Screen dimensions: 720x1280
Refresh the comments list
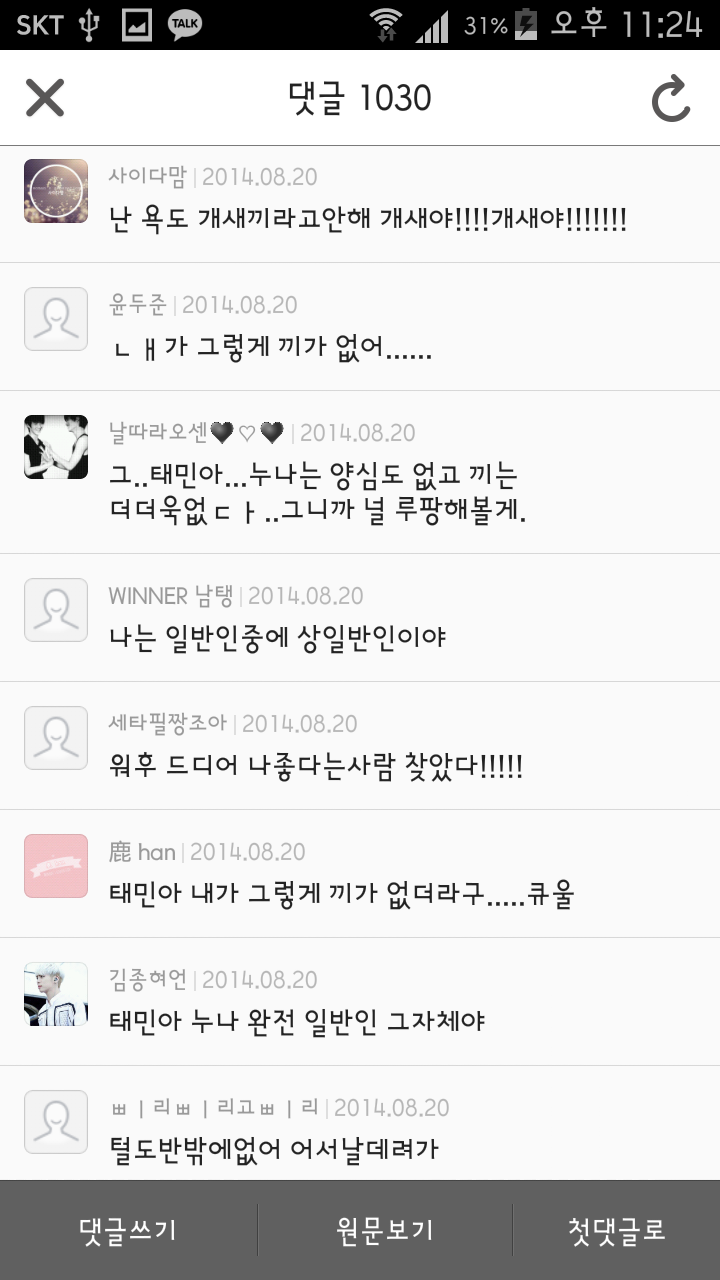click(x=671, y=99)
